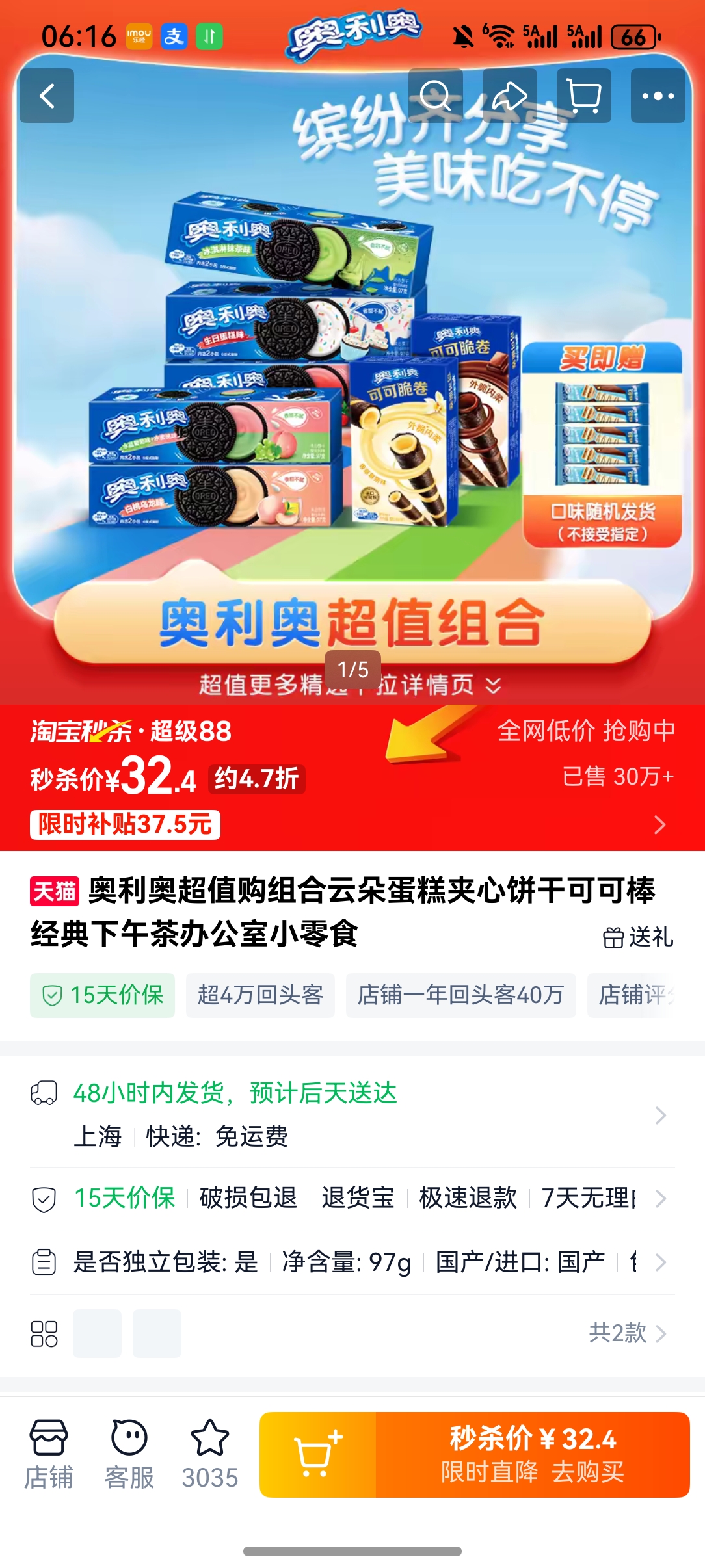The height and width of the screenshot is (1568, 705).
Task: Tap the grid icon next to 共2款
Action: tap(46, 1333)
